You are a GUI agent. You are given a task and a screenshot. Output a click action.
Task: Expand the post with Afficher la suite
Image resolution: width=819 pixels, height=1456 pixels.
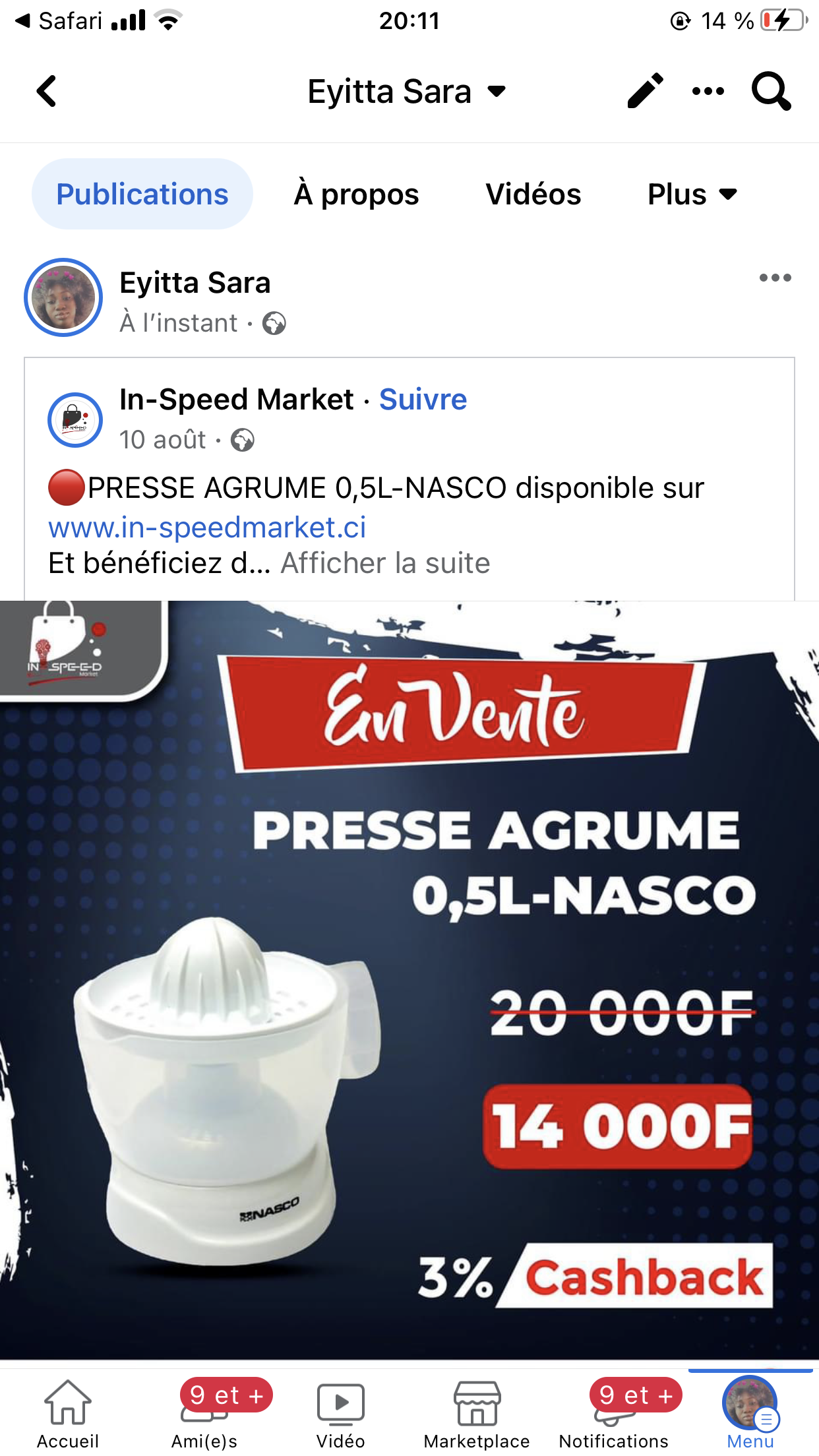coord(385,563)
